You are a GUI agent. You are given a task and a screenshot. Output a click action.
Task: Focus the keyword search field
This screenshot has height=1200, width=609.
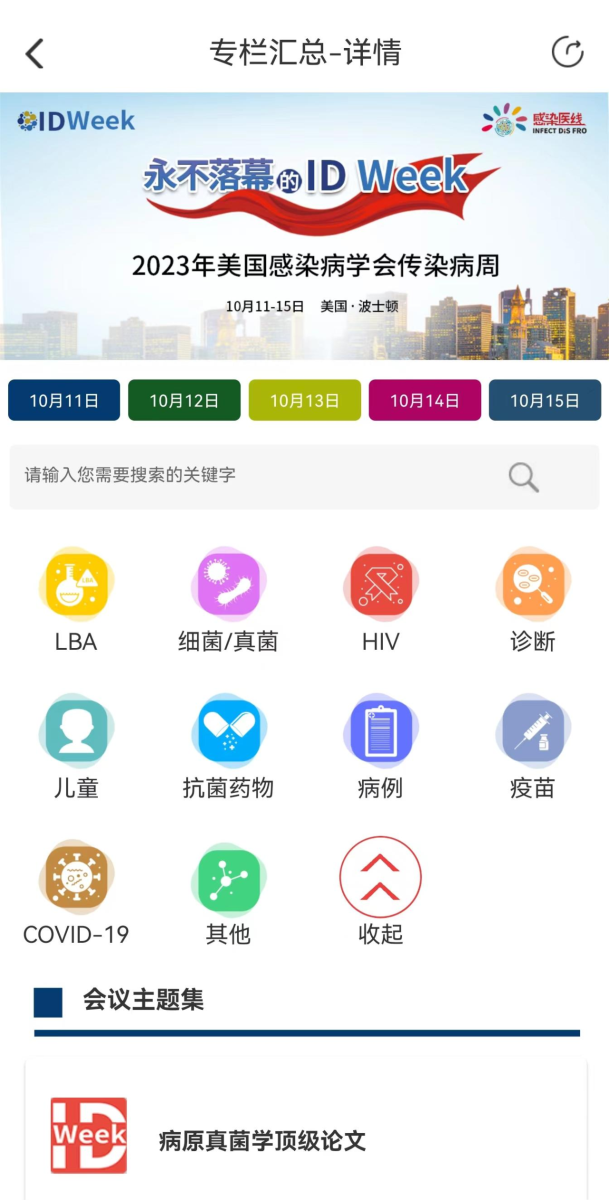point(260,476)
